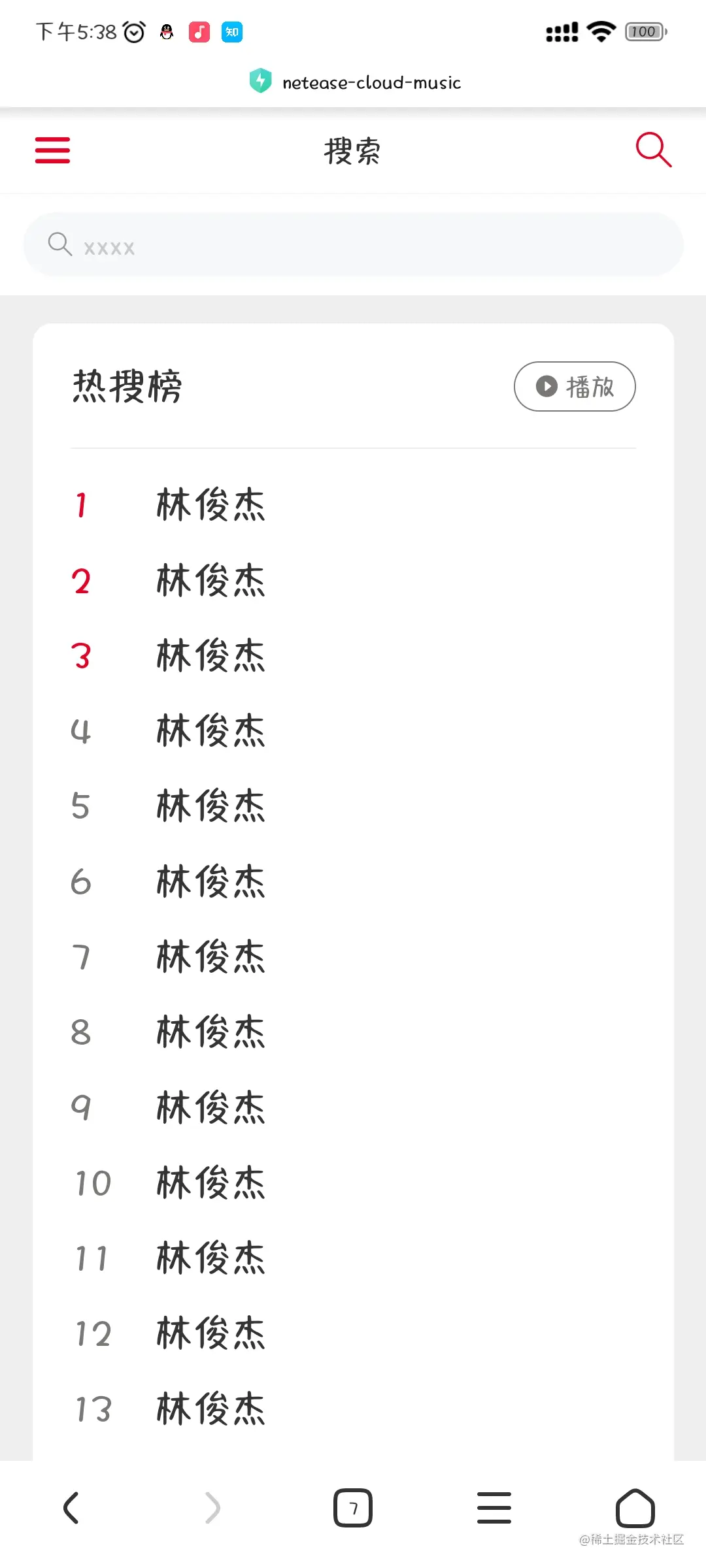Screen dimensions: 706x1568
Task: Tap the QQ icon in the status bar
Action: click(167, 31)
